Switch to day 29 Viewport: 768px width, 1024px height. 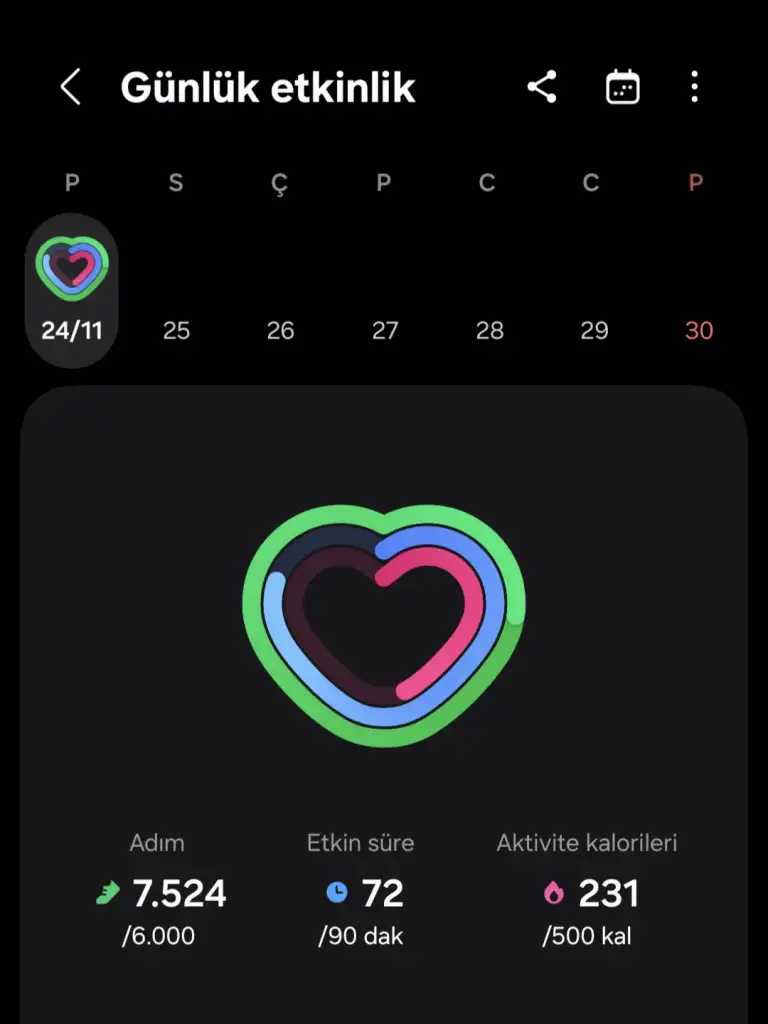tap(594, 330)
